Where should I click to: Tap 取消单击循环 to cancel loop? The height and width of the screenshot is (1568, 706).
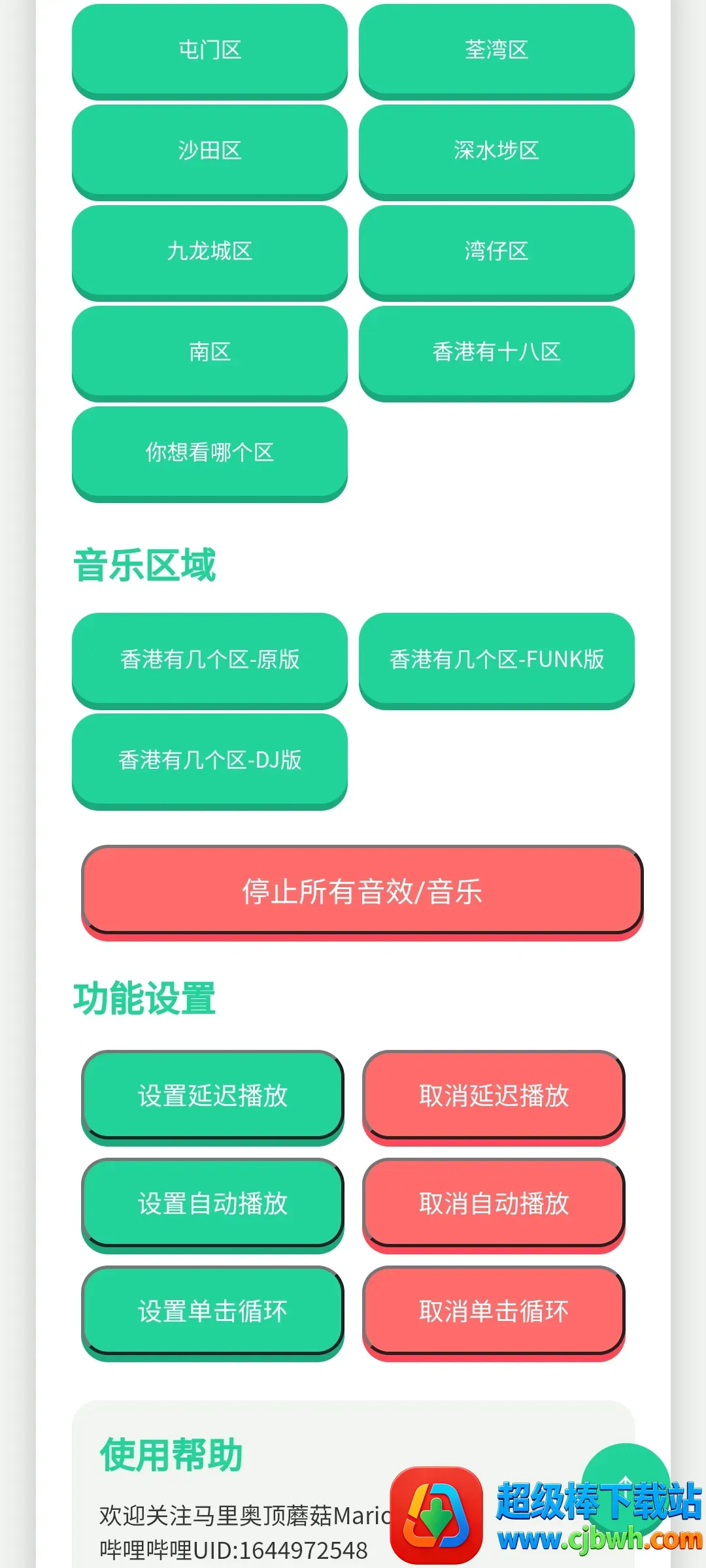point(494,1313)
